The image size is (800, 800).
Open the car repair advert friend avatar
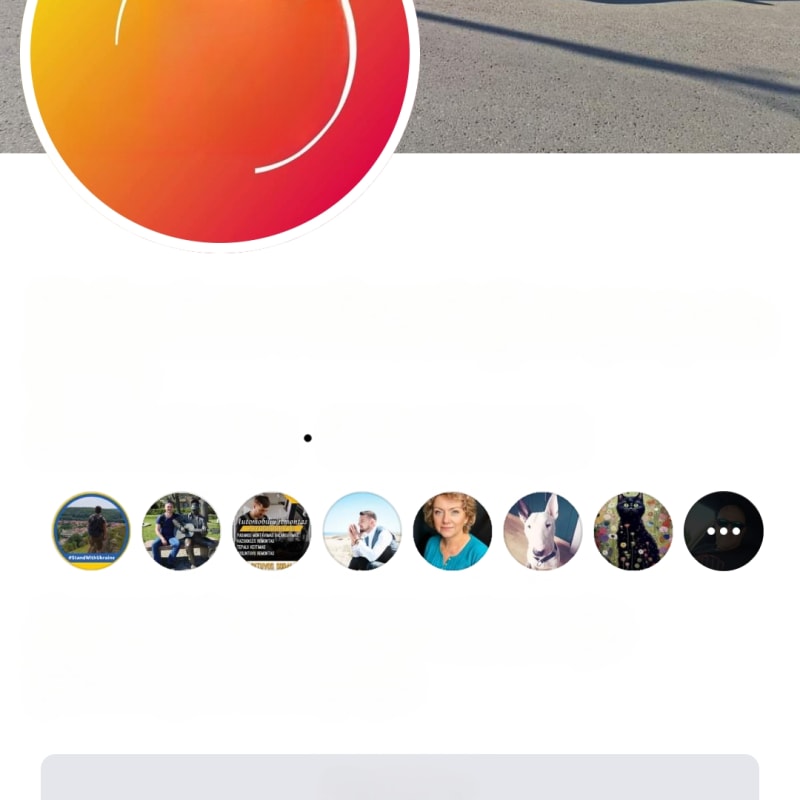click(x=272, y=531)
